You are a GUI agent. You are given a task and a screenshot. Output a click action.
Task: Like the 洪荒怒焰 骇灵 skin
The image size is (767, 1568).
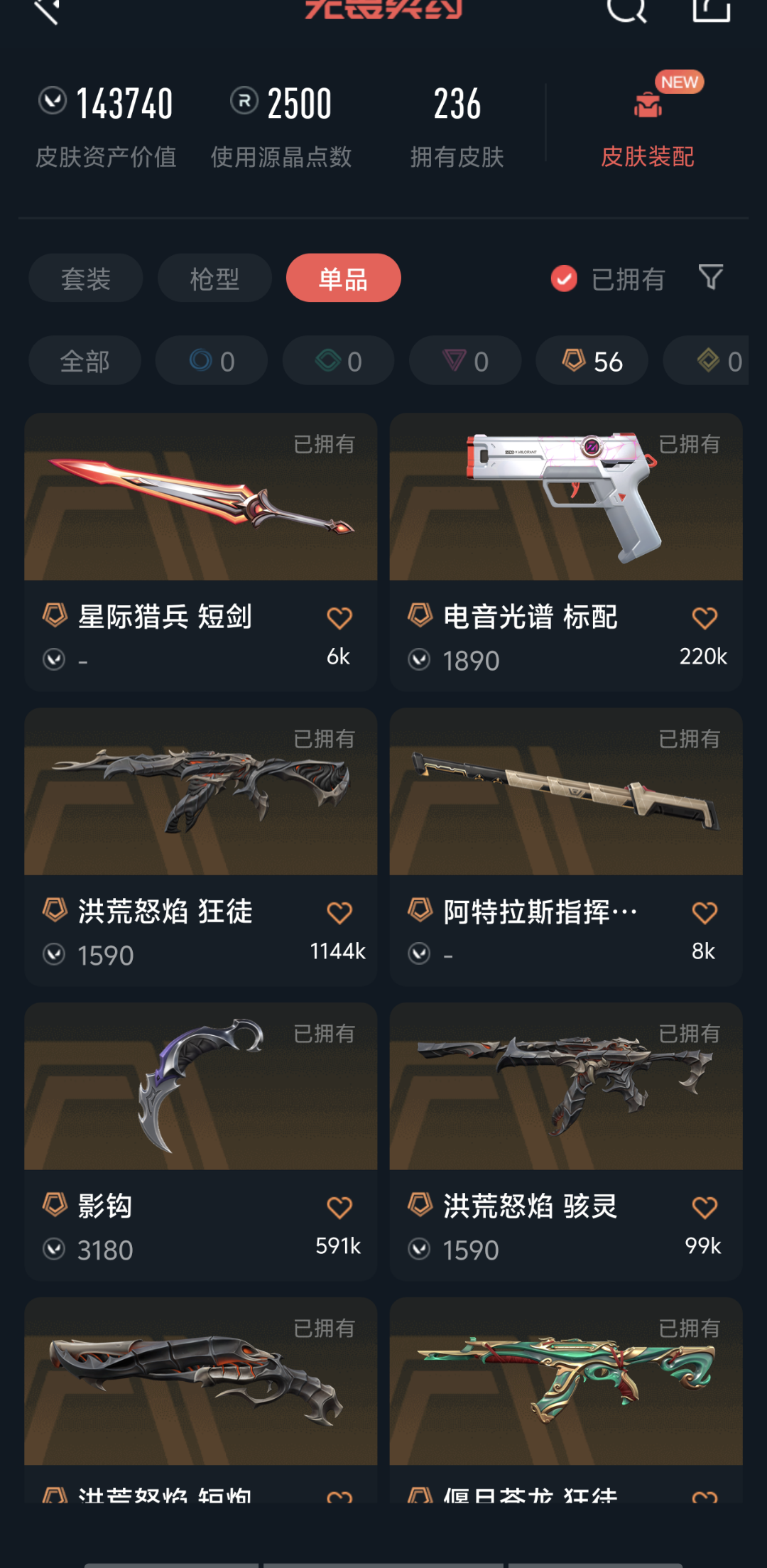pyautogui.click(x=705, y=1208)
